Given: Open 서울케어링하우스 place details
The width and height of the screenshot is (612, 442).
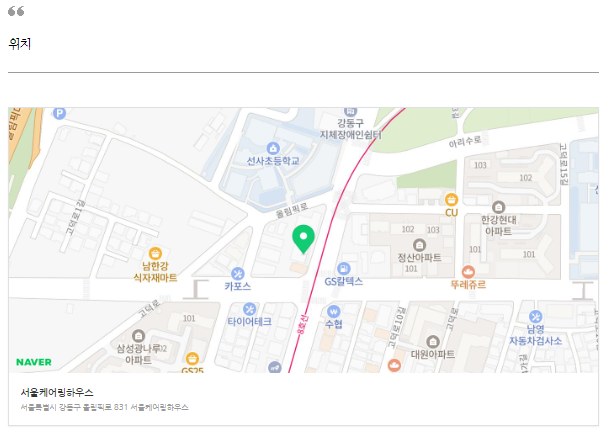Looking at the screenshot, I should (x=57, y=392).
